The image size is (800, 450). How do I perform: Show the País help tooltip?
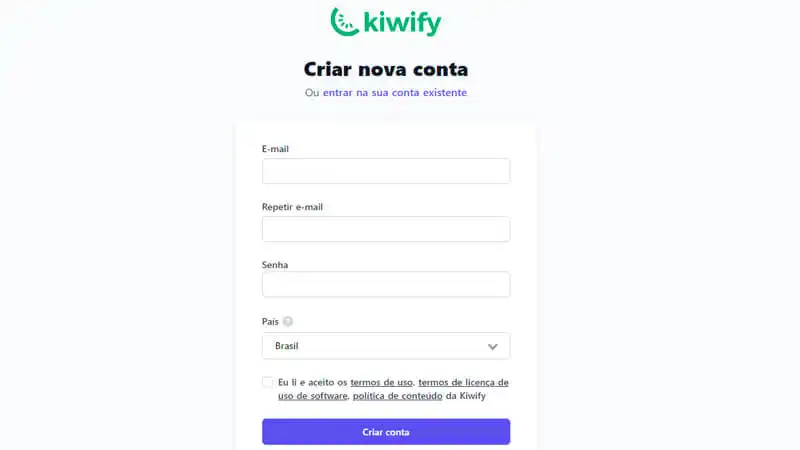(x=288, y=322)
